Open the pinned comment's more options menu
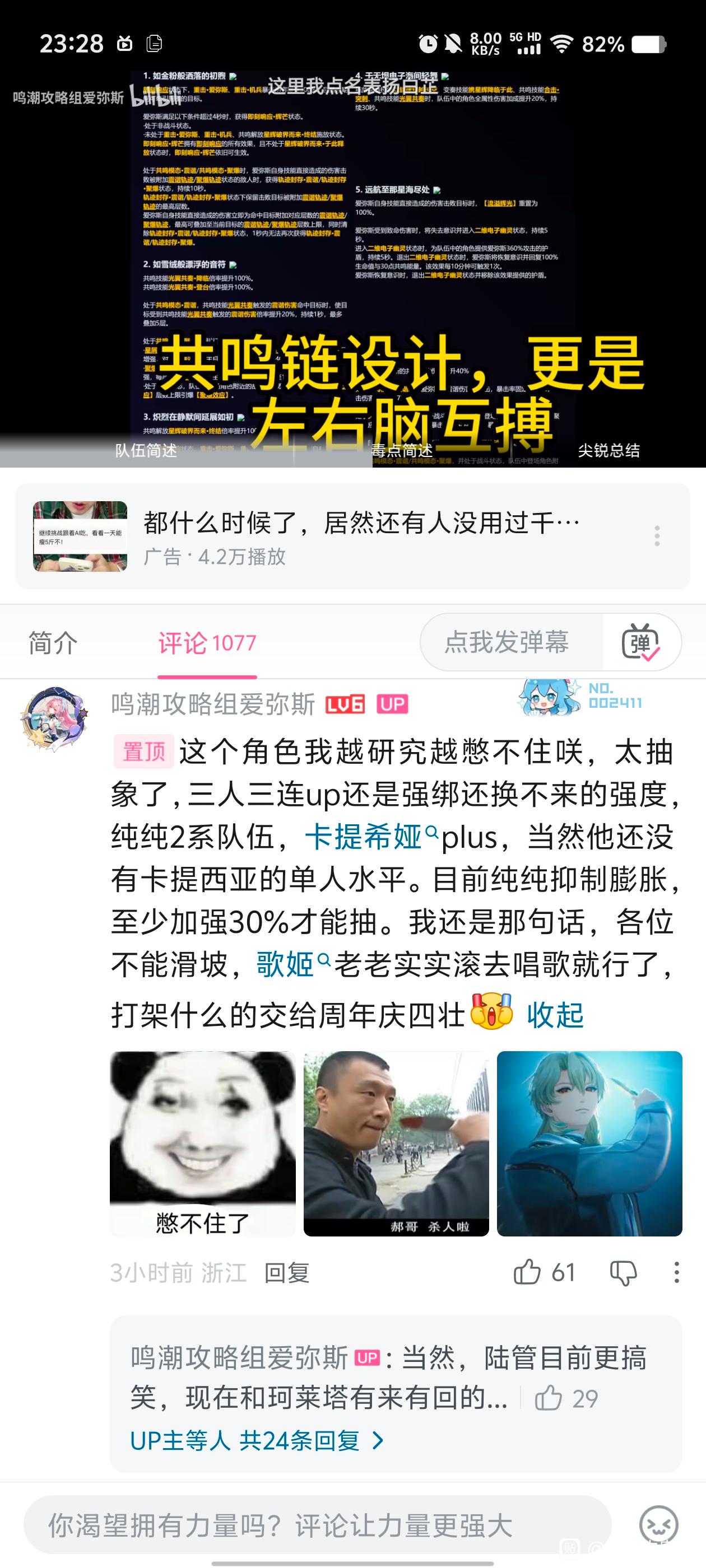 tap(676, 1273)
